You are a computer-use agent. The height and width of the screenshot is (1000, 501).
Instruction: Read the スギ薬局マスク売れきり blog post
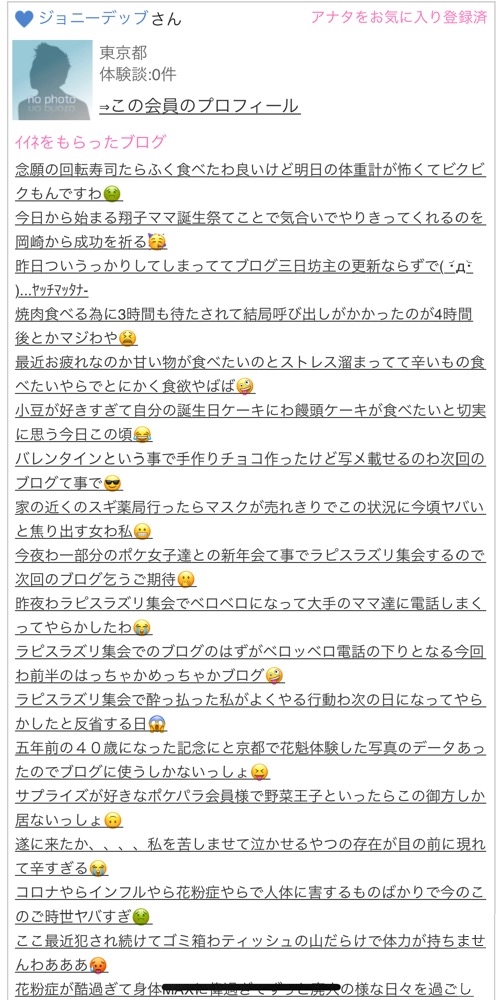pos(250,520)
